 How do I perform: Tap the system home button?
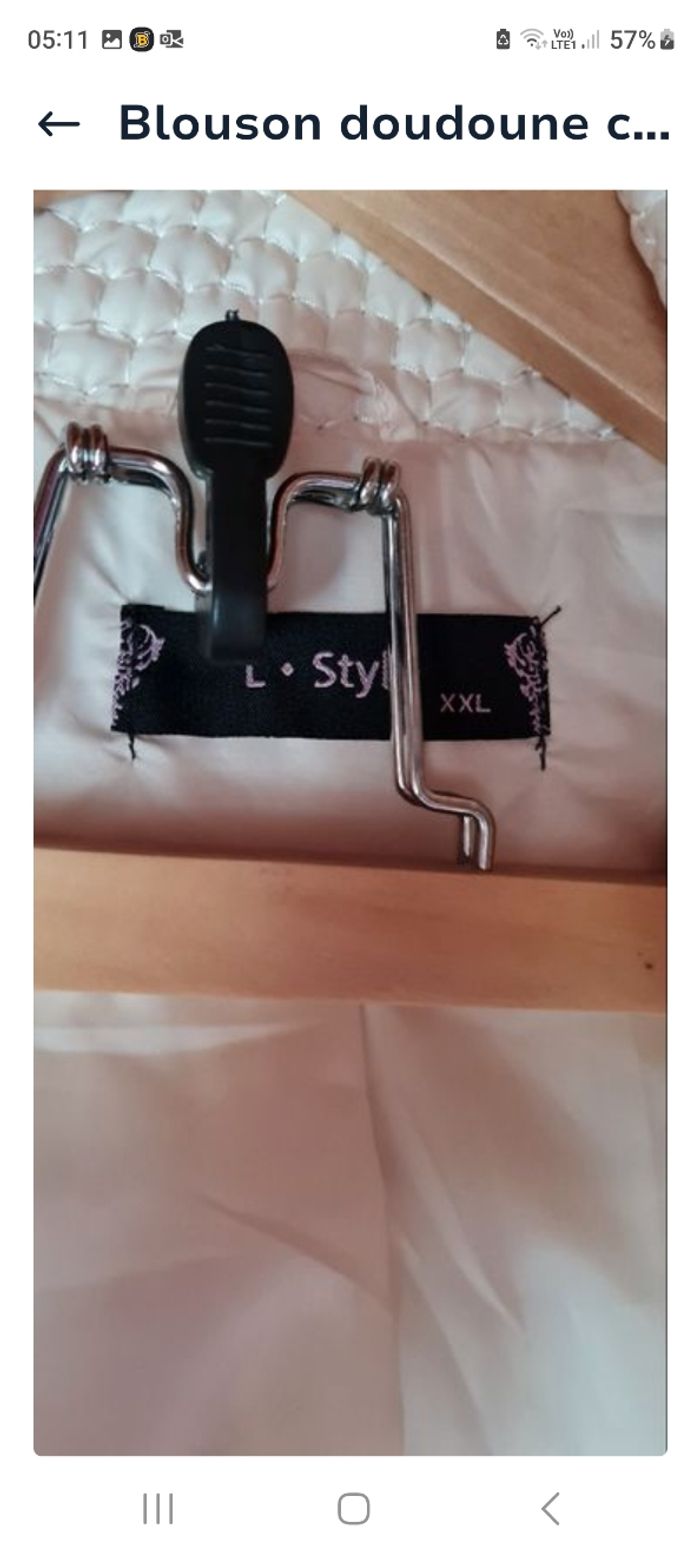point(353,1508)
